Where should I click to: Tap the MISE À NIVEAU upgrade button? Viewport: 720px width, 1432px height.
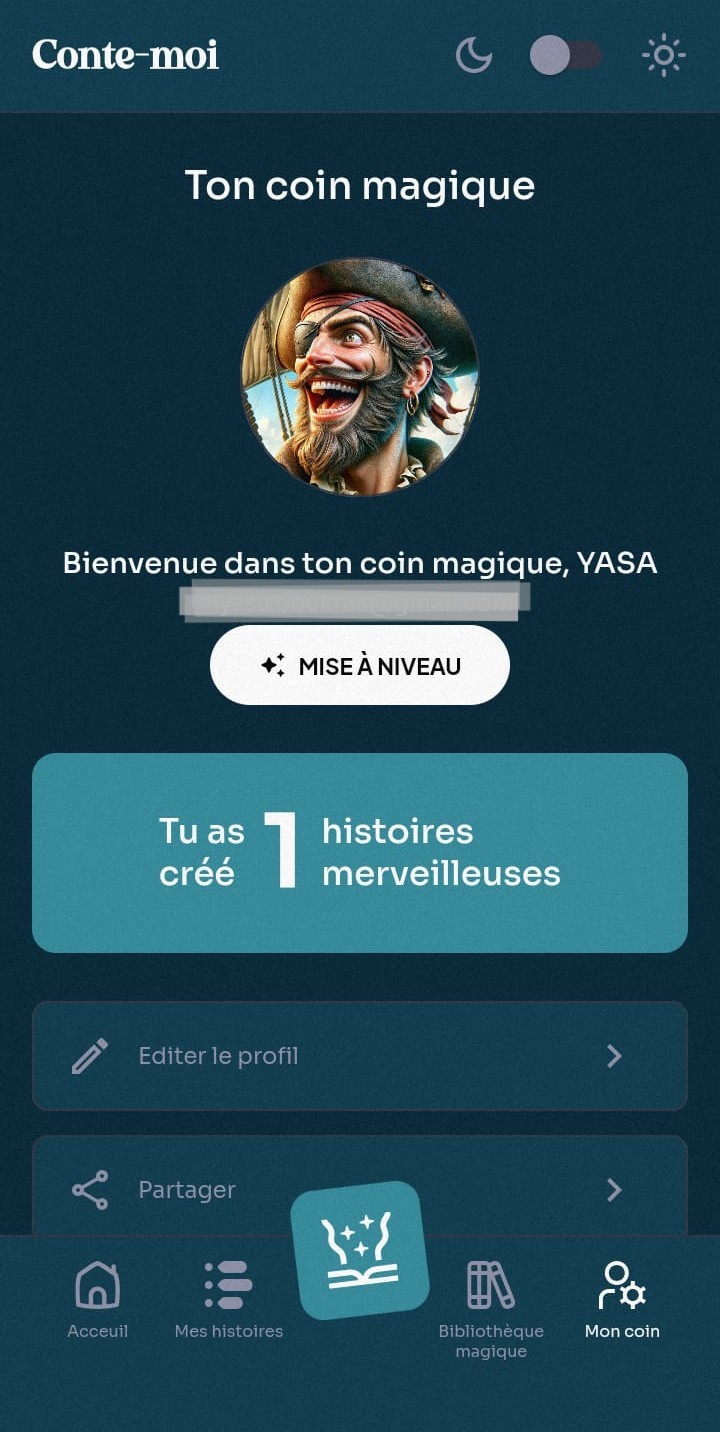[360, 666]
